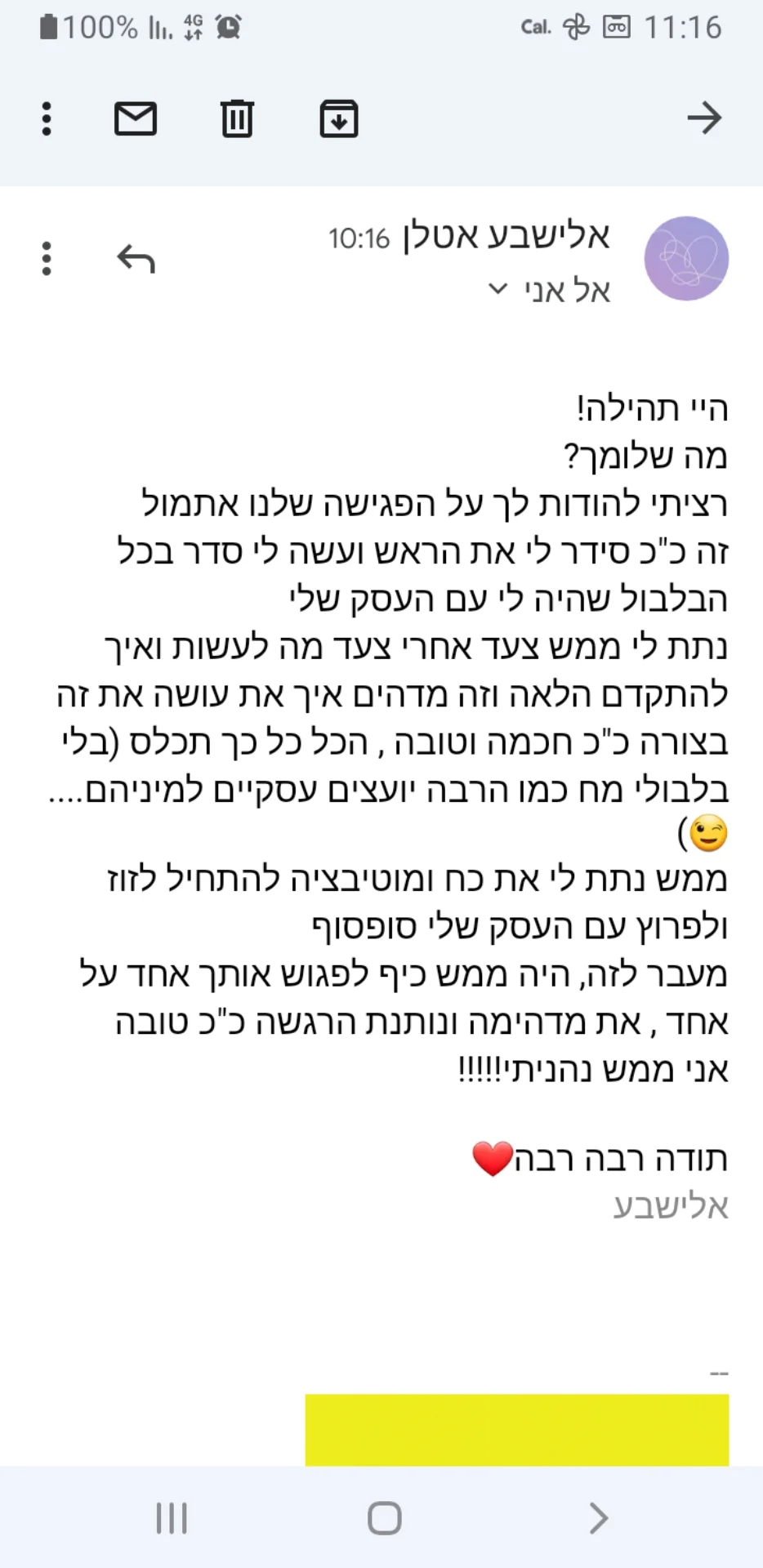
Task: Delete this email
Action: coord(237,119)
